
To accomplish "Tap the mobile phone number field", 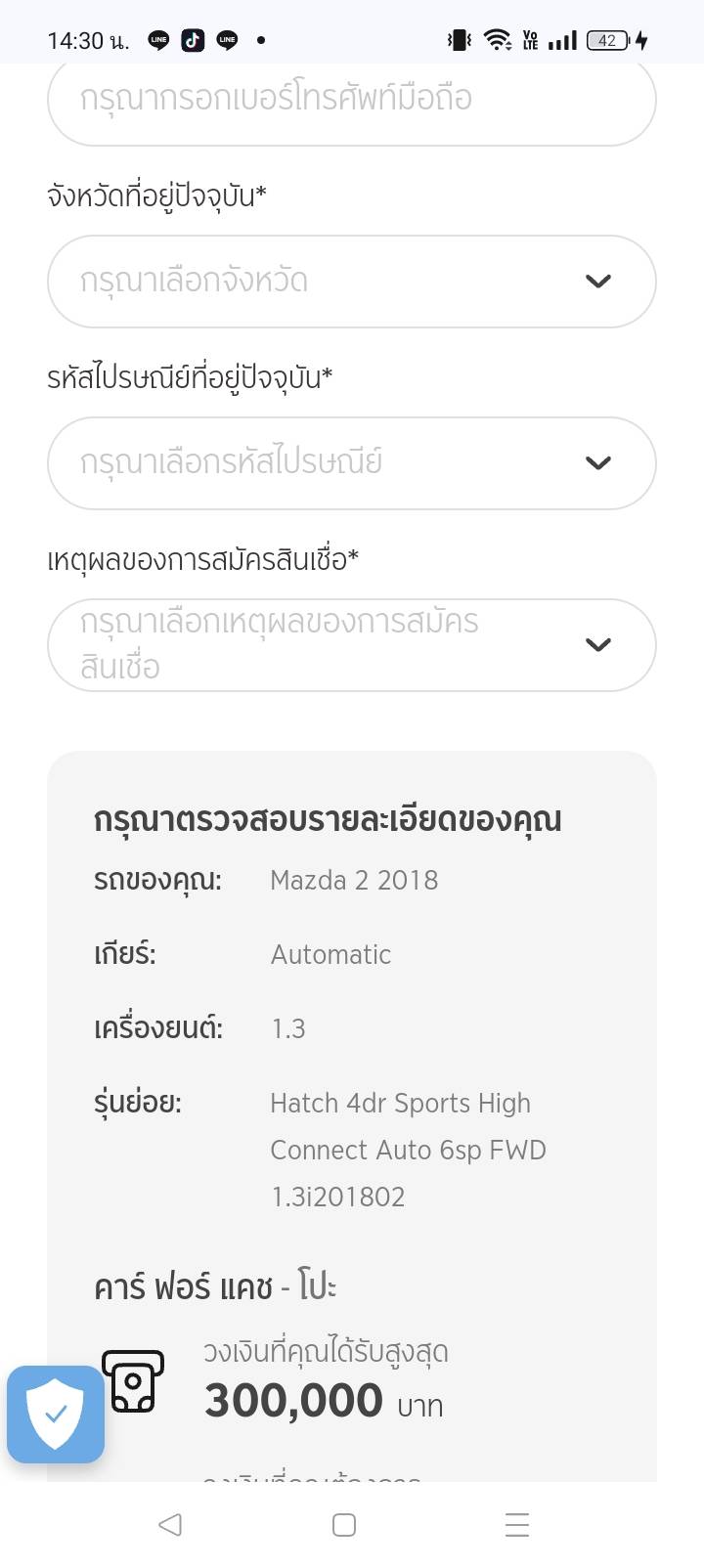I will (x=351, y=100).
